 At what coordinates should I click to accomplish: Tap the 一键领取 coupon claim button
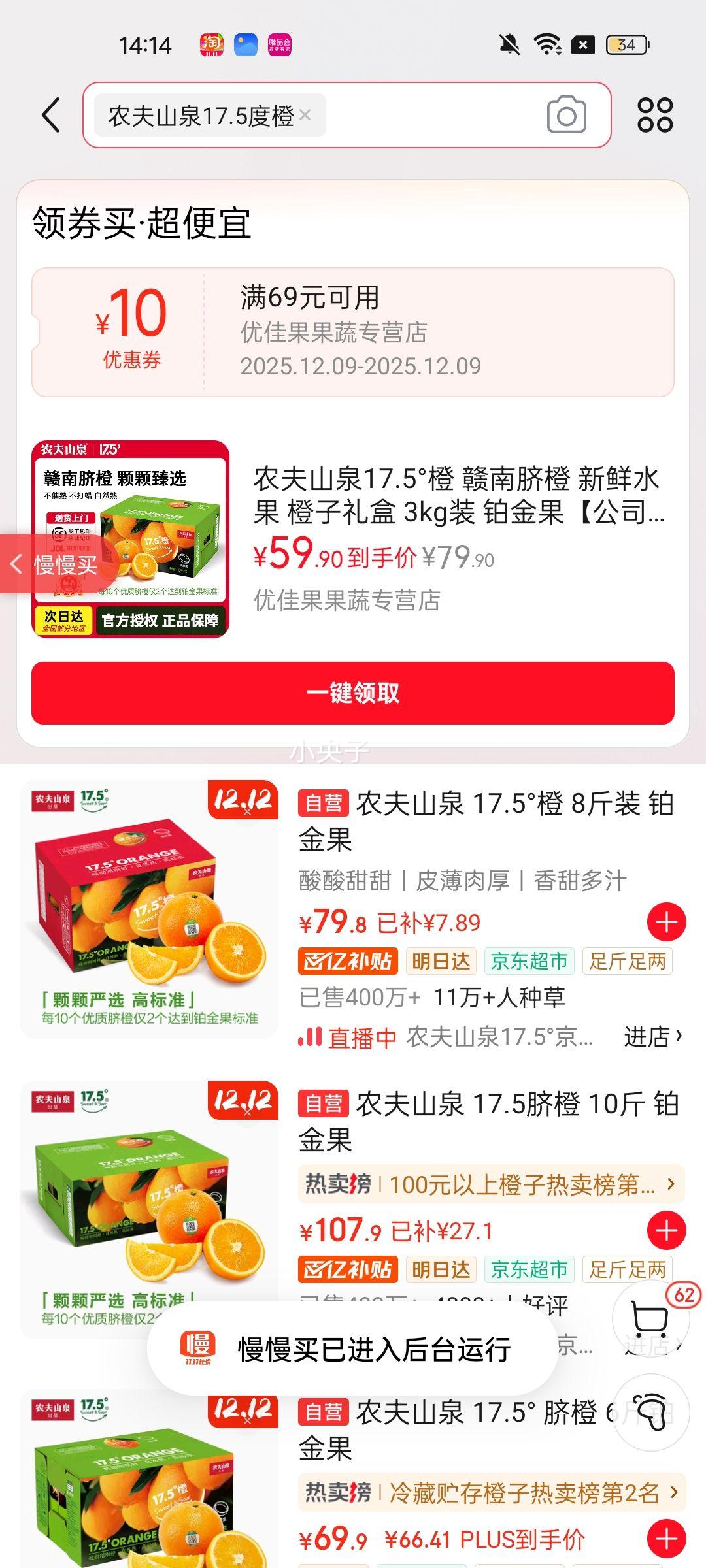(353, 695)
